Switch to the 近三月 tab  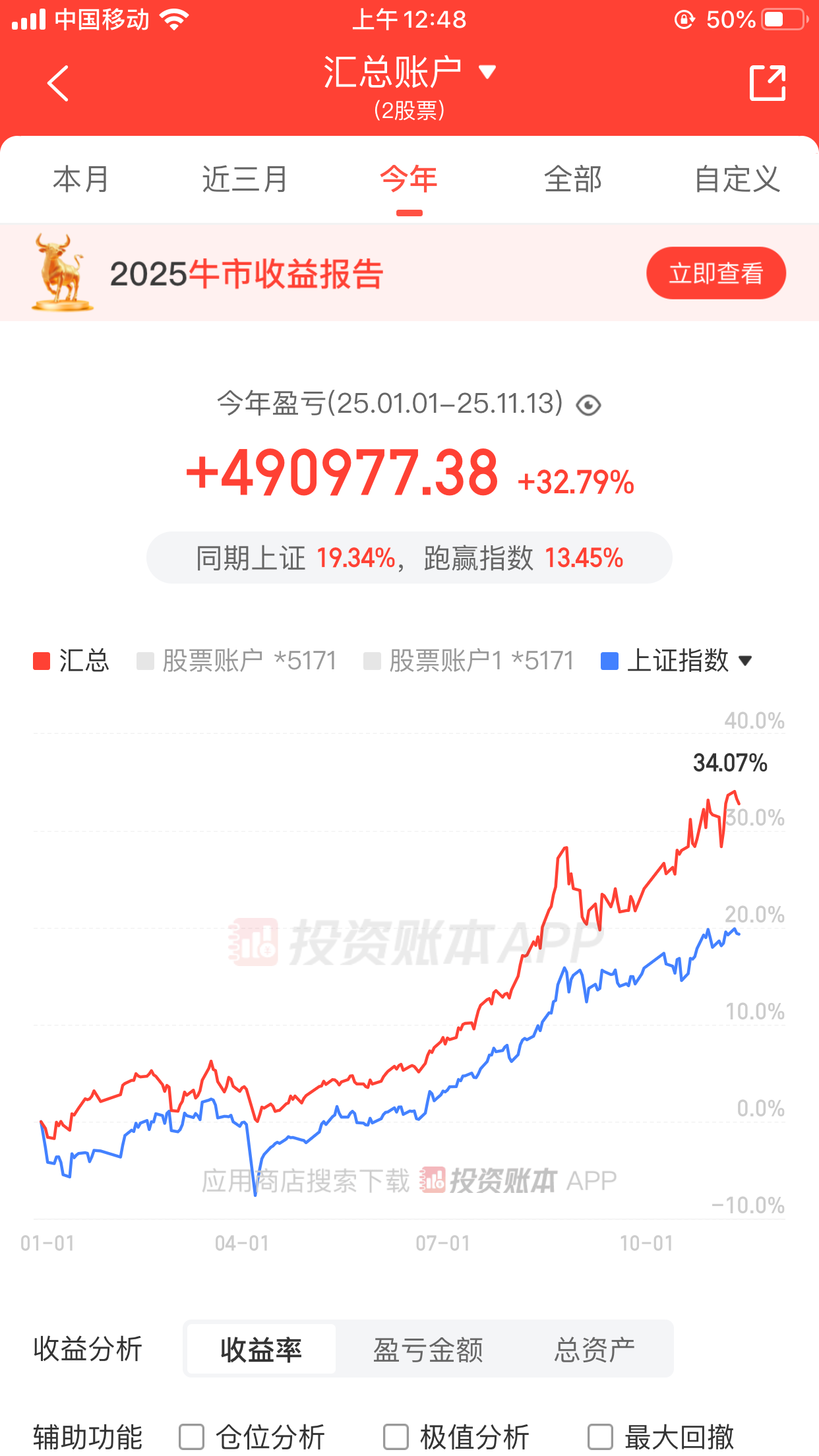(x=245, y=179)
